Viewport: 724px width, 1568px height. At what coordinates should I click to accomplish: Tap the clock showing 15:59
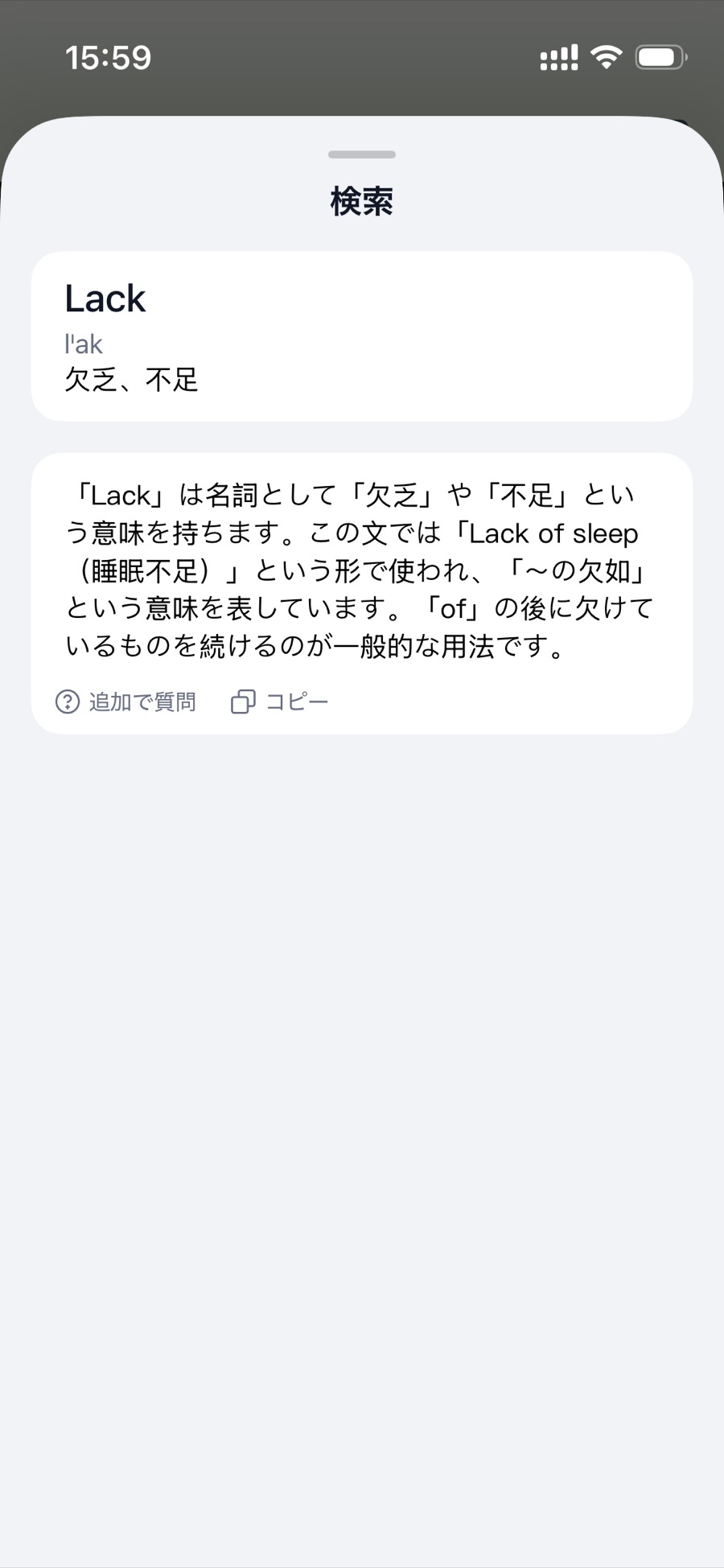coord(108,56)
